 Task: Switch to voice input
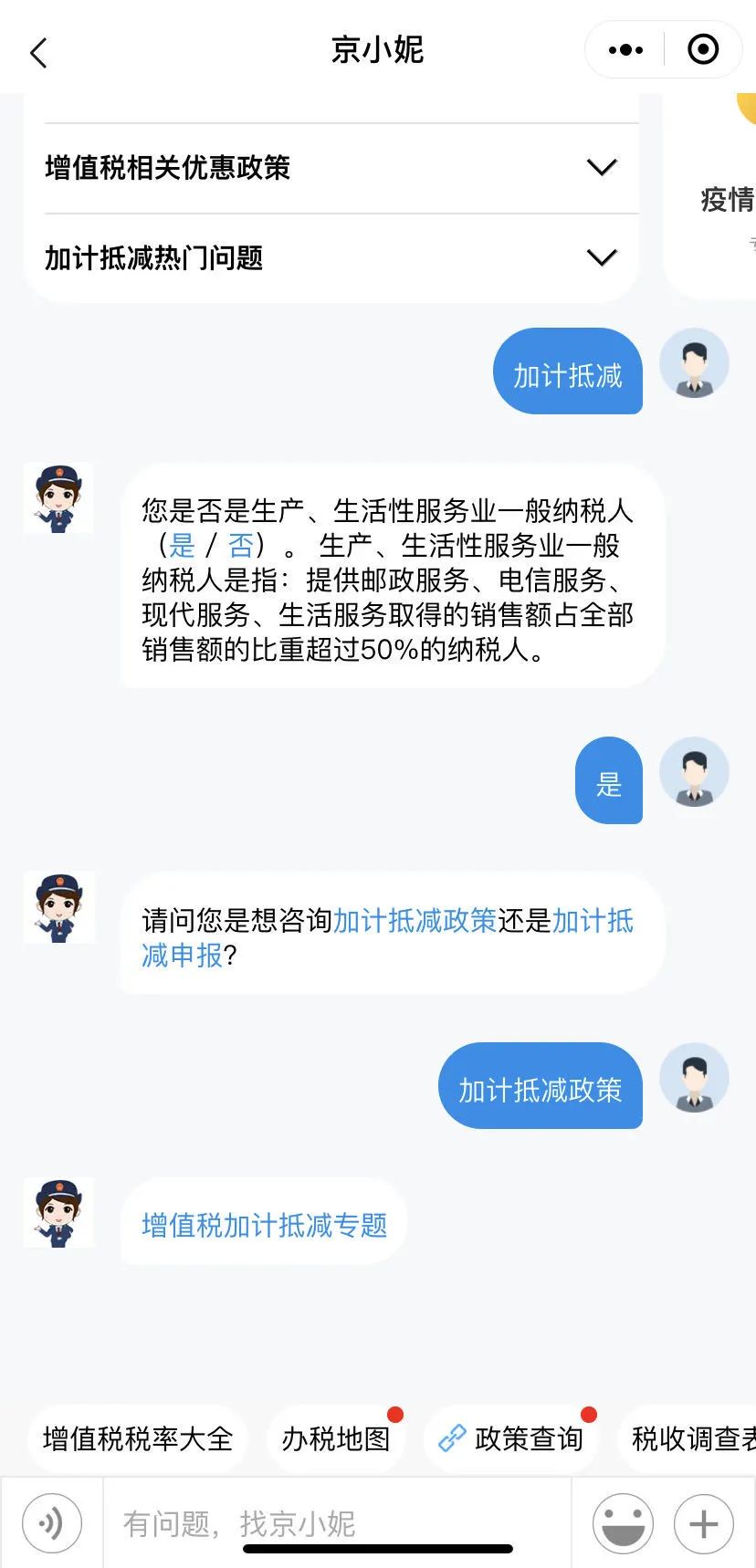pos(52,1522)
